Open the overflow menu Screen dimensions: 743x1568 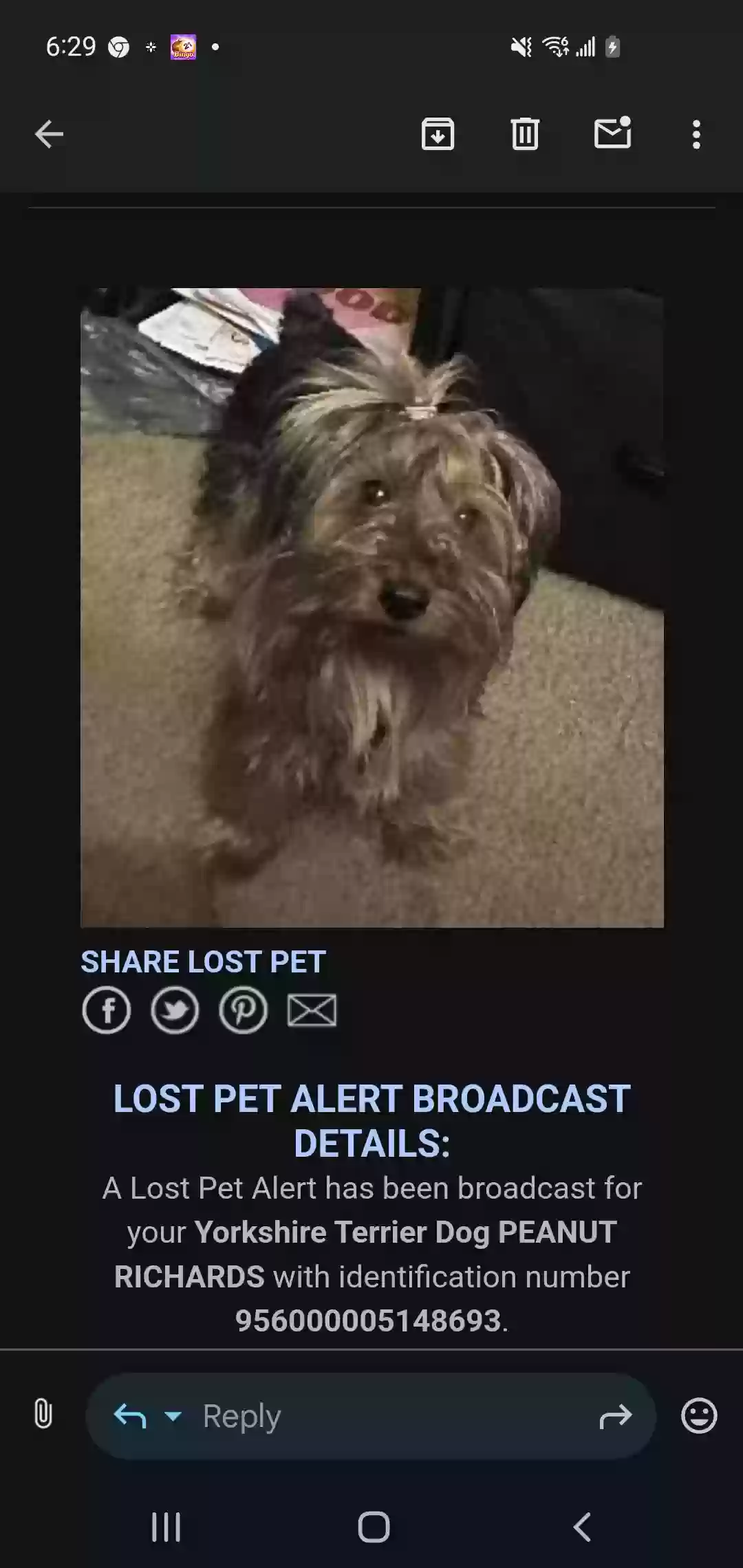coord(696,135)
